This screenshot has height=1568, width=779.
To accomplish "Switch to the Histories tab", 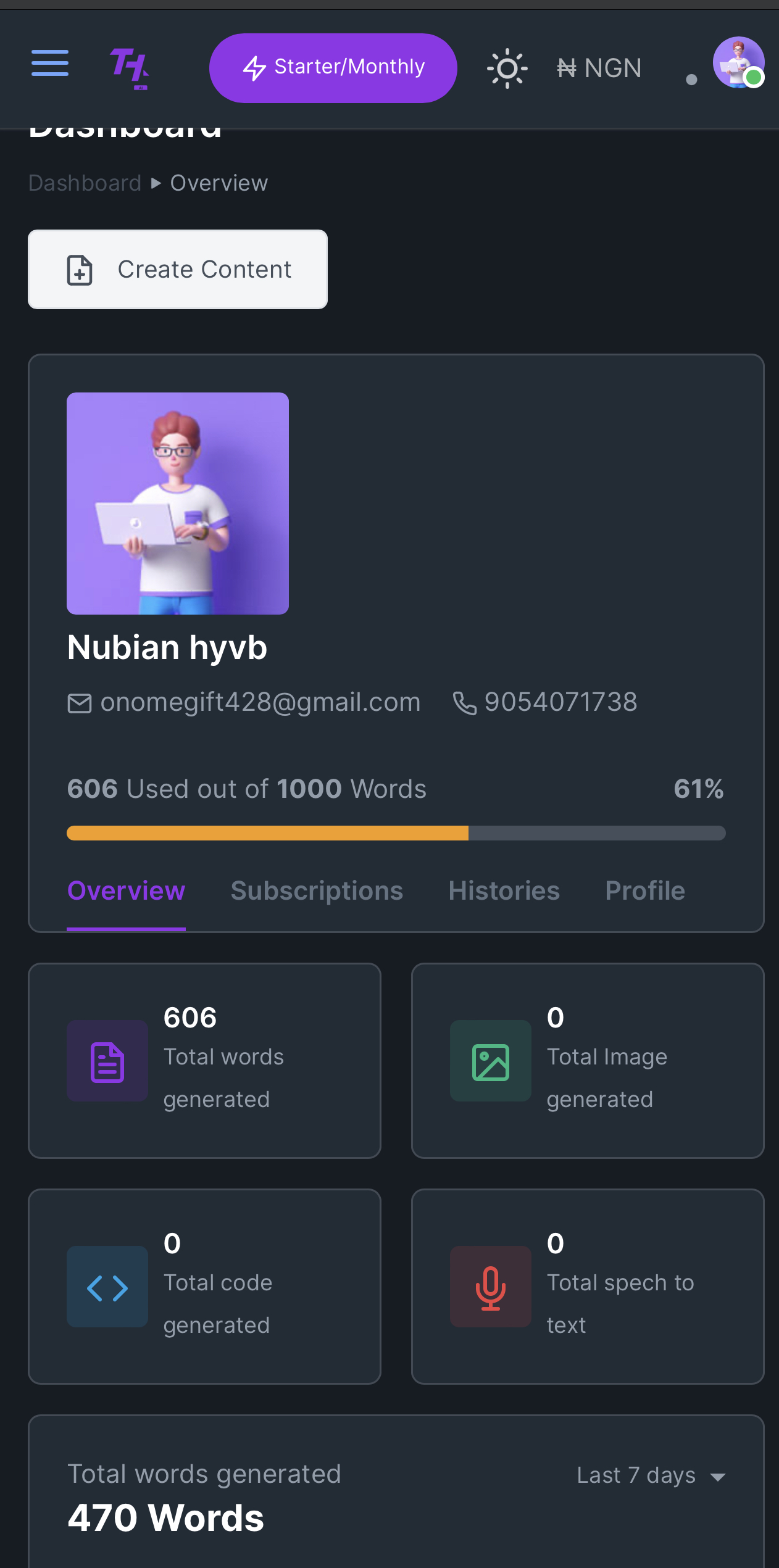I will click(x=504, y=891).
